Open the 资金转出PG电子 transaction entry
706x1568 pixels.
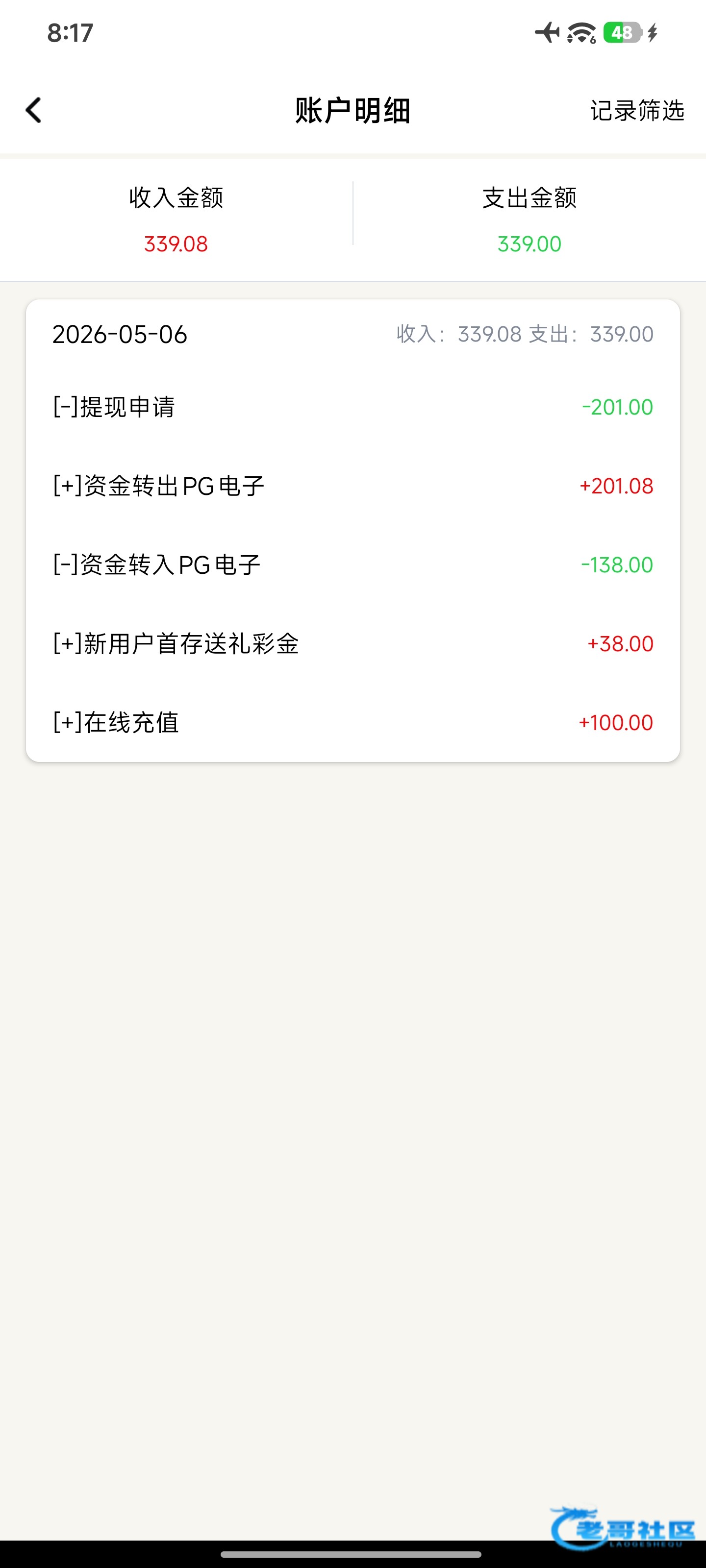(x=353, y=486)
